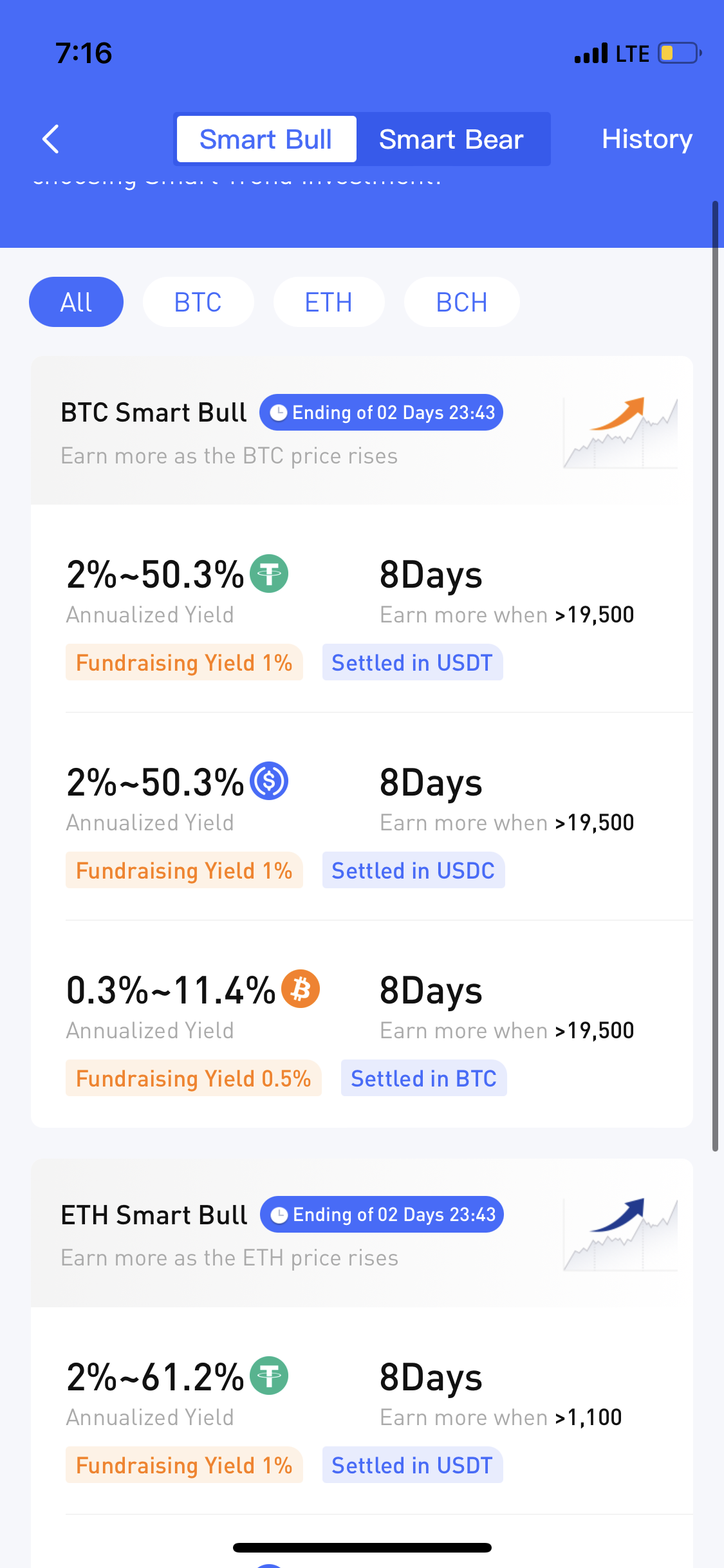
Task: Open BTC Smart Bull settled in USDC
Action: tap(362, 816)
